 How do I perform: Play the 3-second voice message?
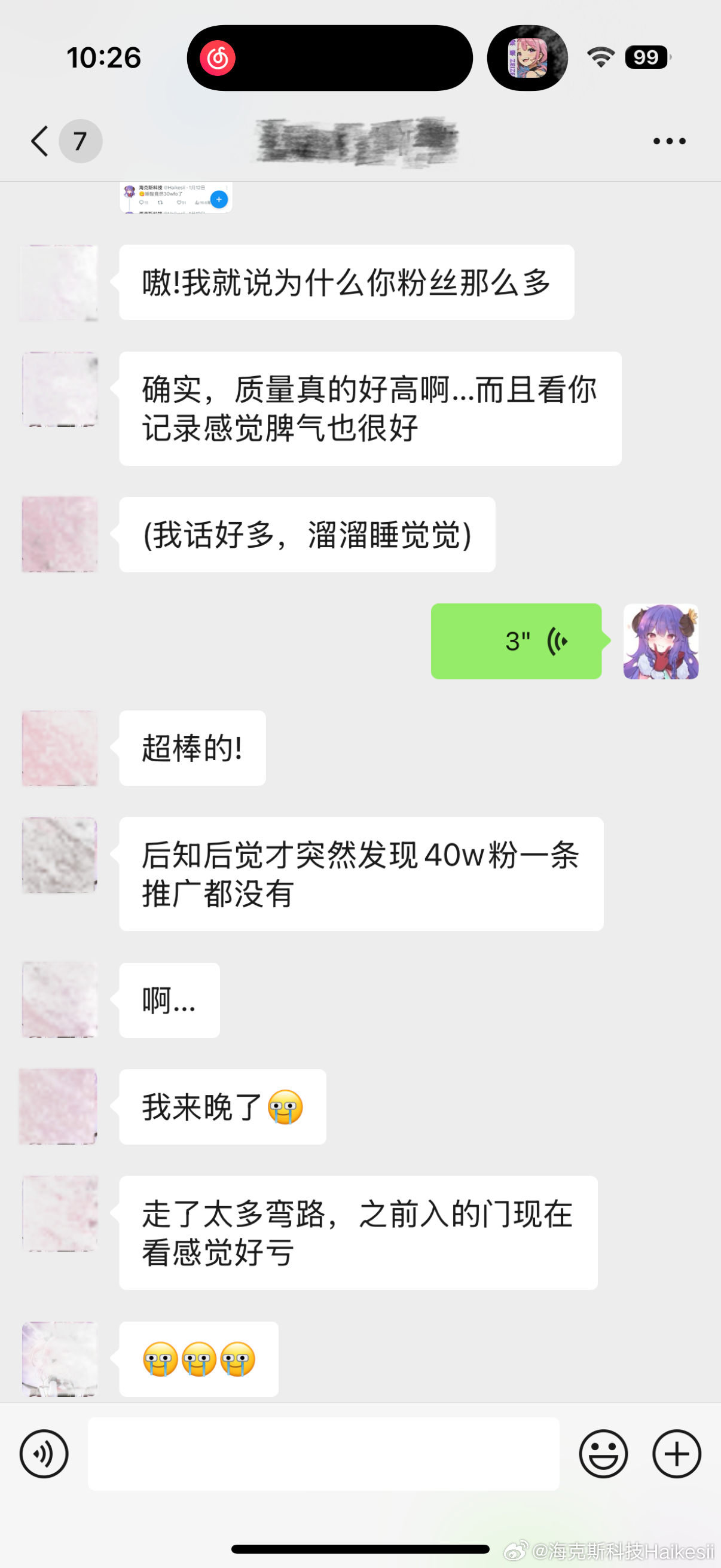516,641
